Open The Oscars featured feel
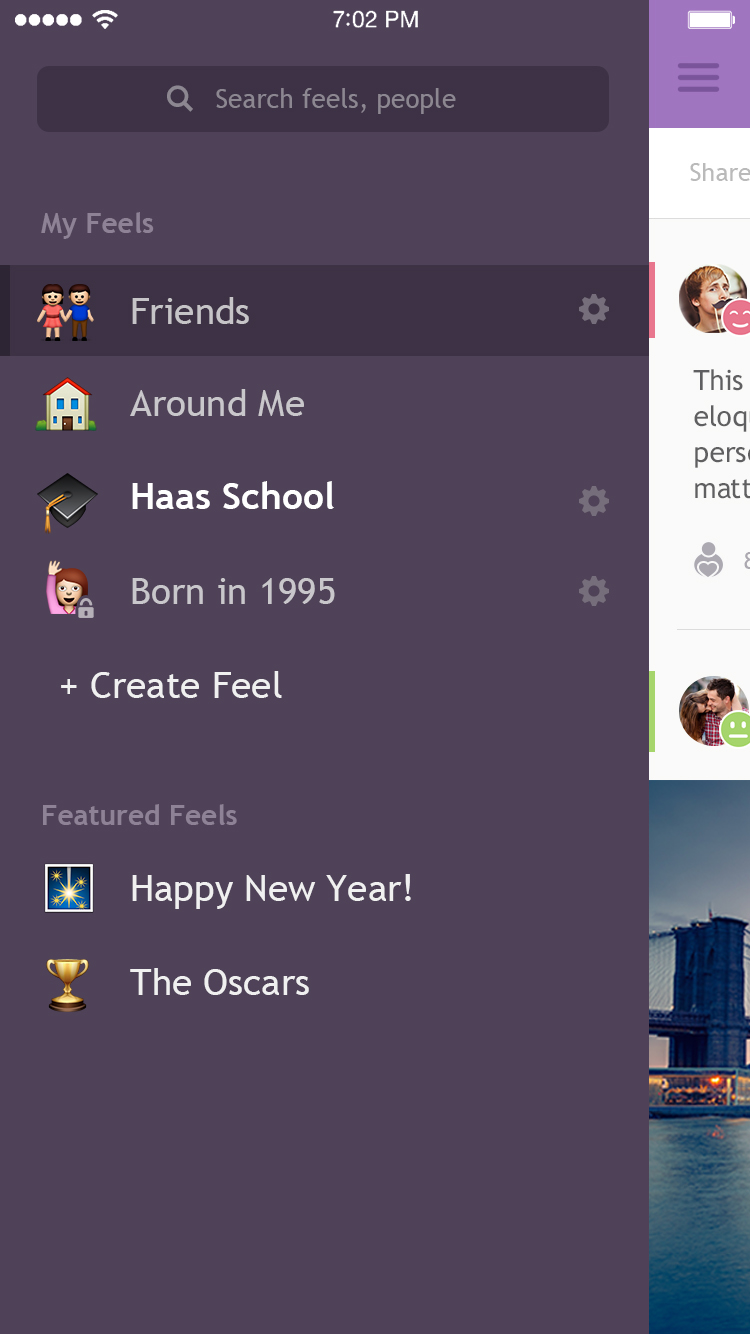 pyautogui.click(x=324, y=983)
